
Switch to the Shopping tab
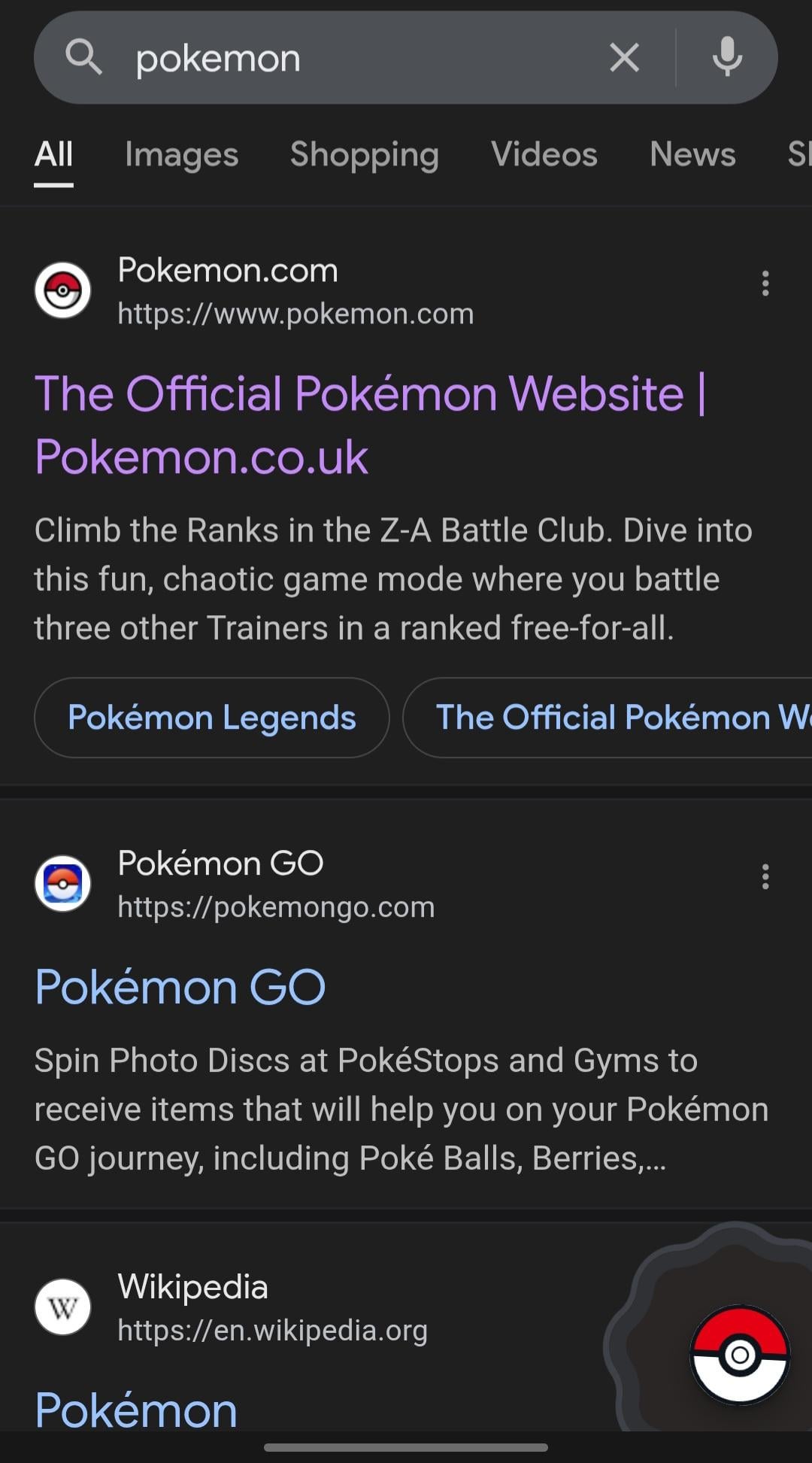(x=365, y=154)
